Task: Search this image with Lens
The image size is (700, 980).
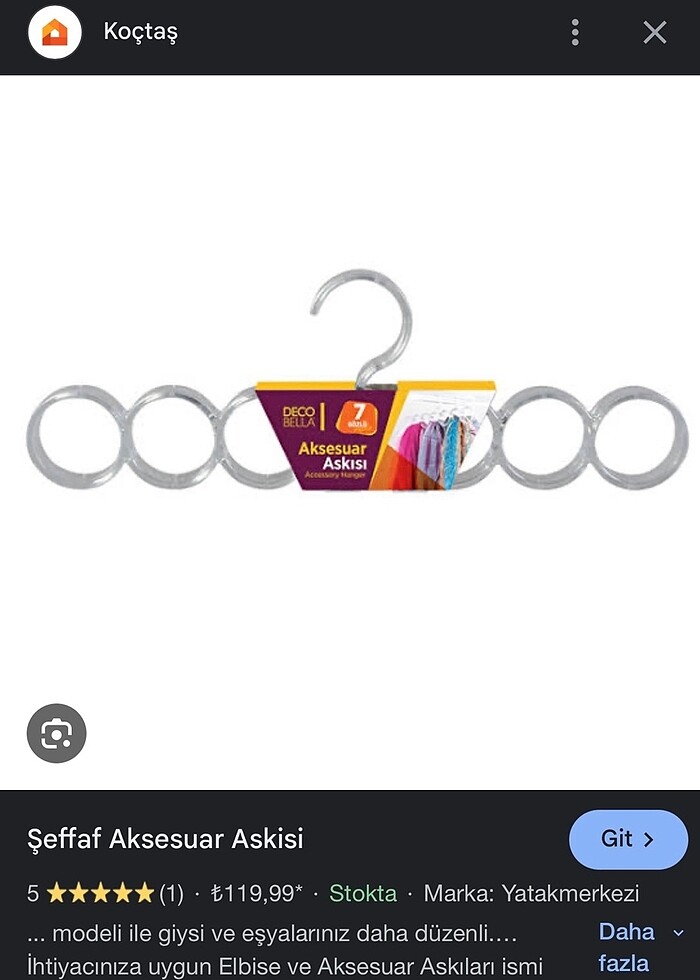Action: (56, 734)
